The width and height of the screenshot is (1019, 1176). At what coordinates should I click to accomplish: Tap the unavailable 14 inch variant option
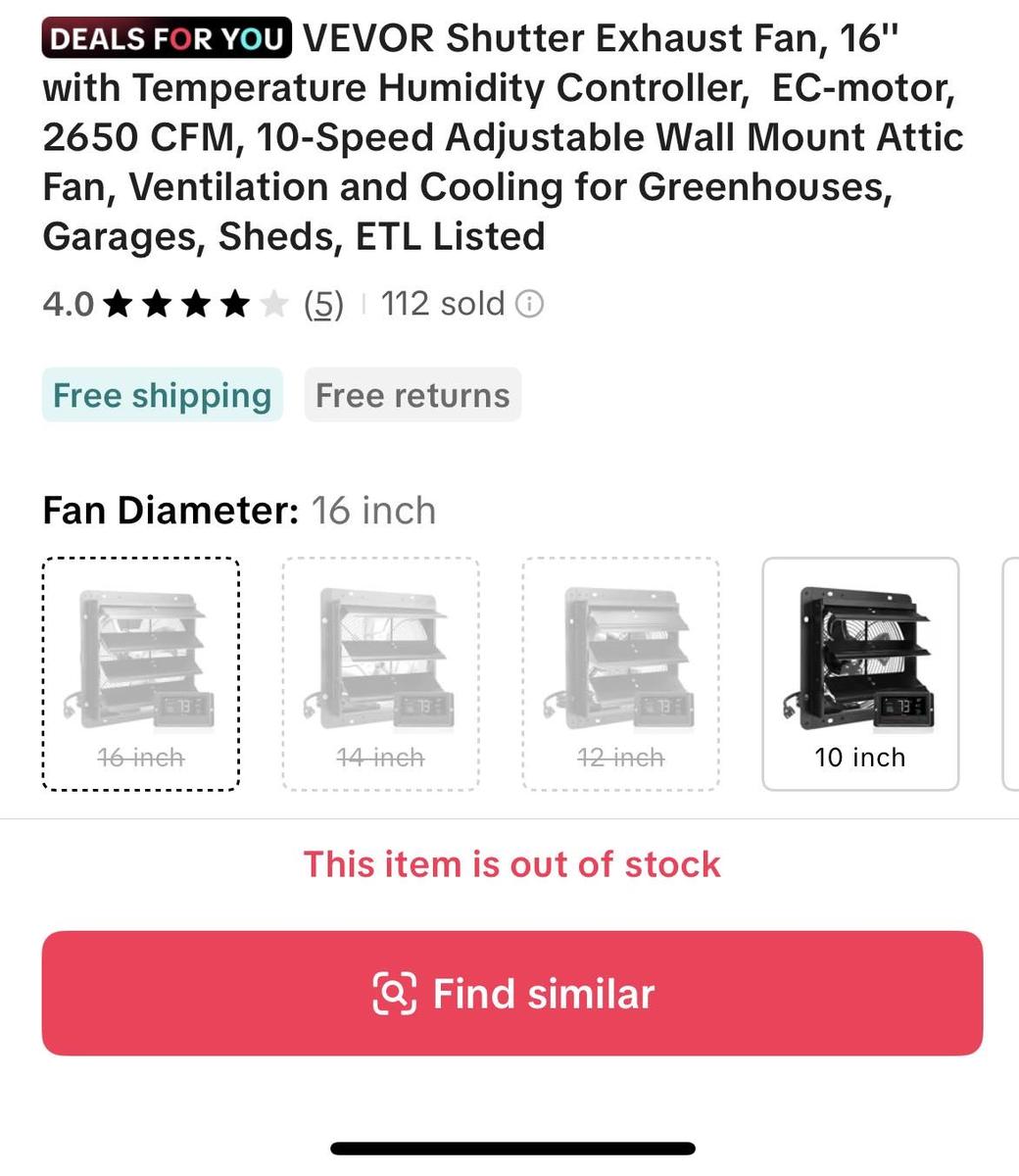click(380, 674)
